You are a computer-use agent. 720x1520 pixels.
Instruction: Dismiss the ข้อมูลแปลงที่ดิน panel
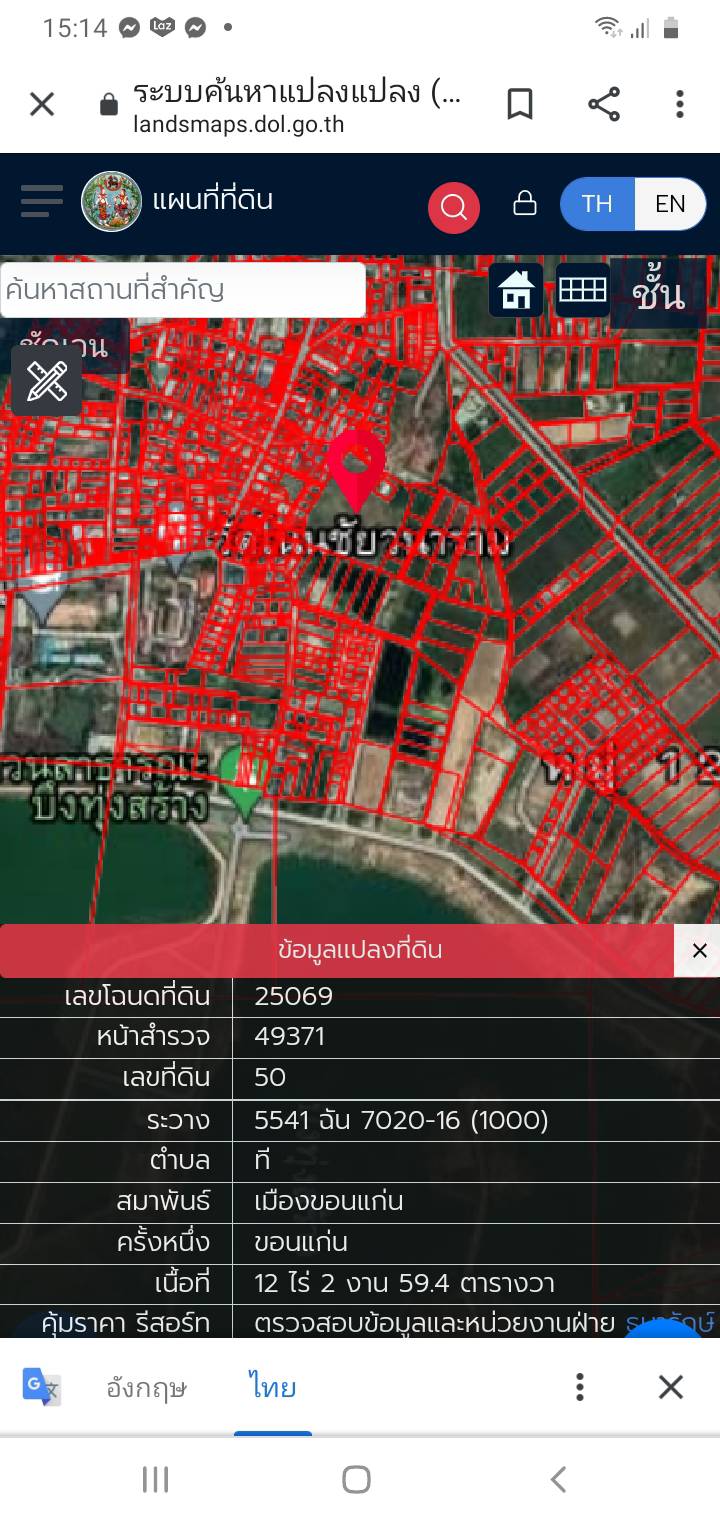point(699,950)
